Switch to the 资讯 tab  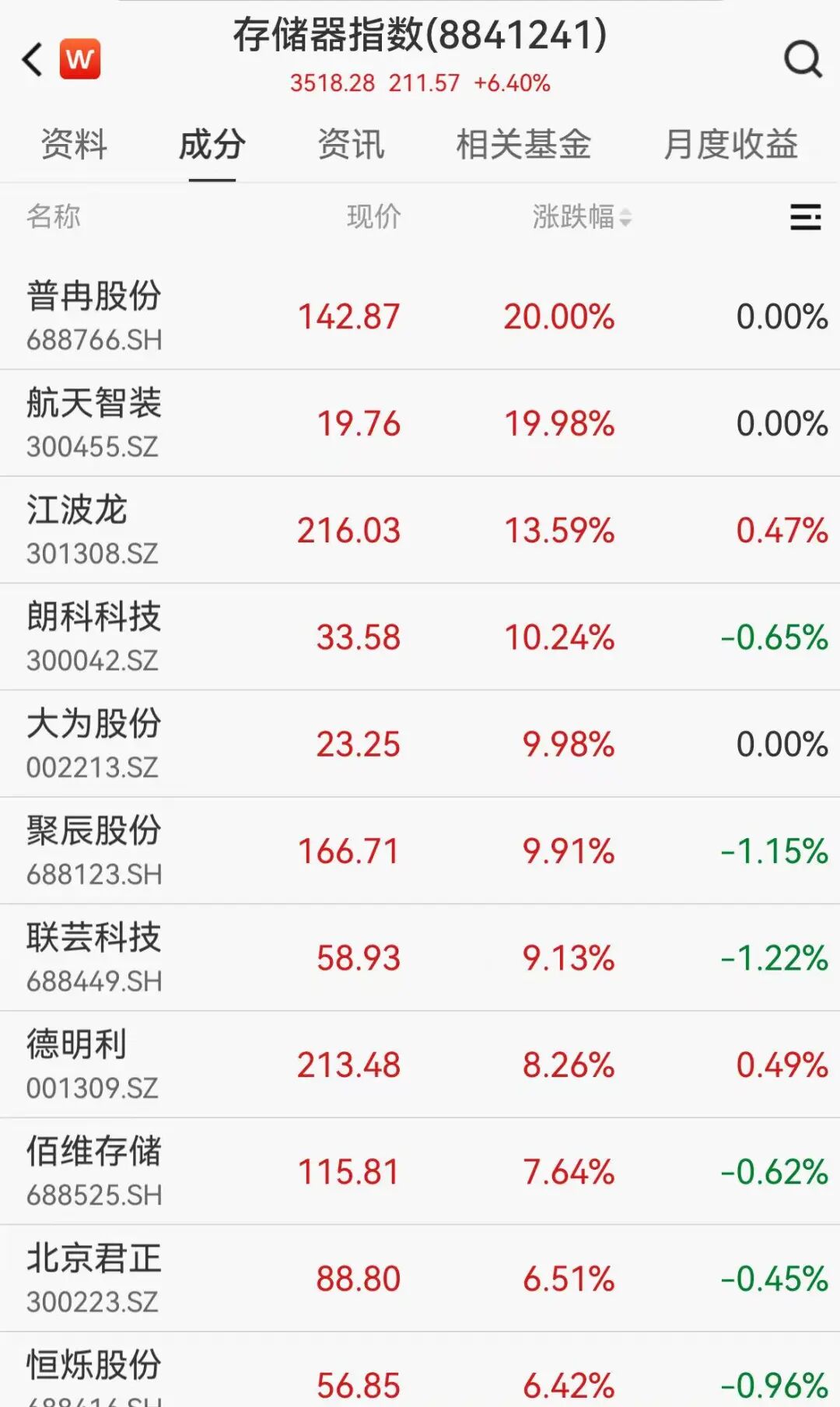point(351,145)
